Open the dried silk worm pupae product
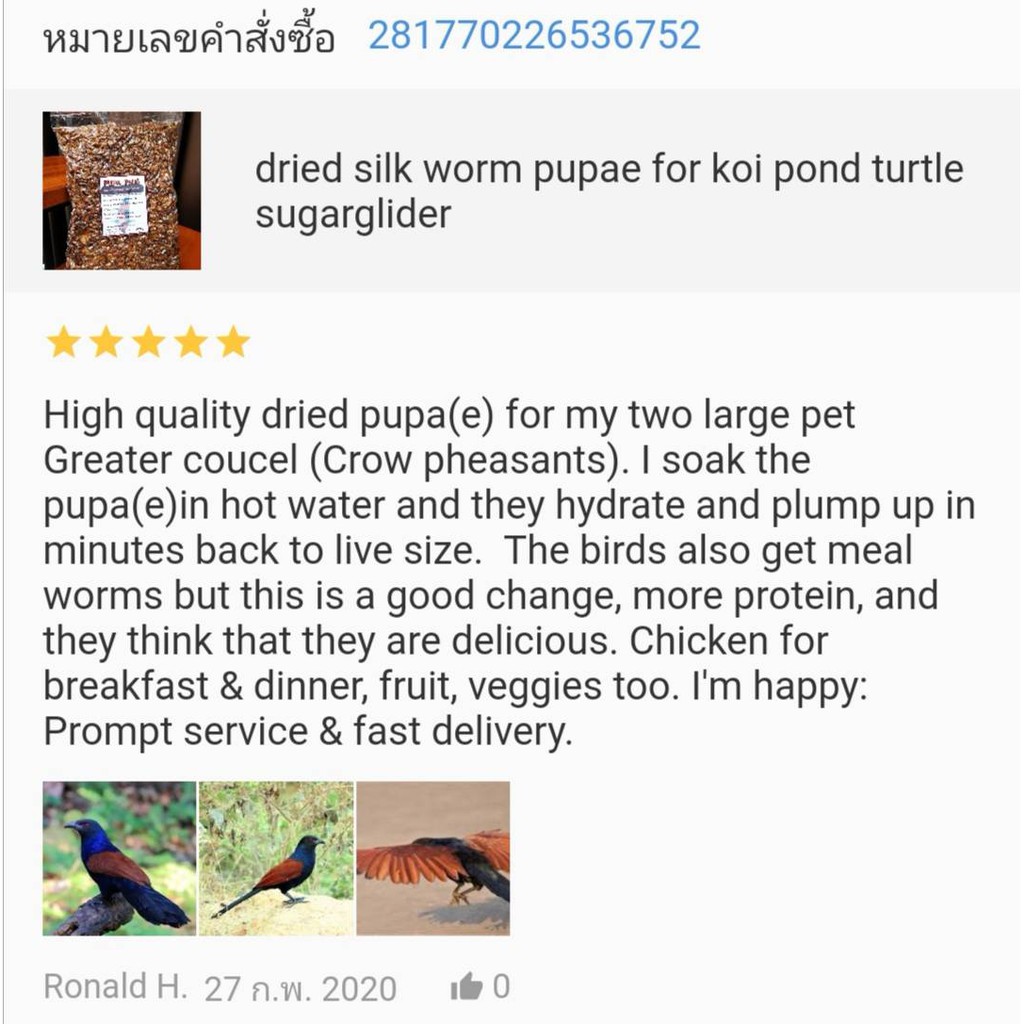 coord(608,190)
